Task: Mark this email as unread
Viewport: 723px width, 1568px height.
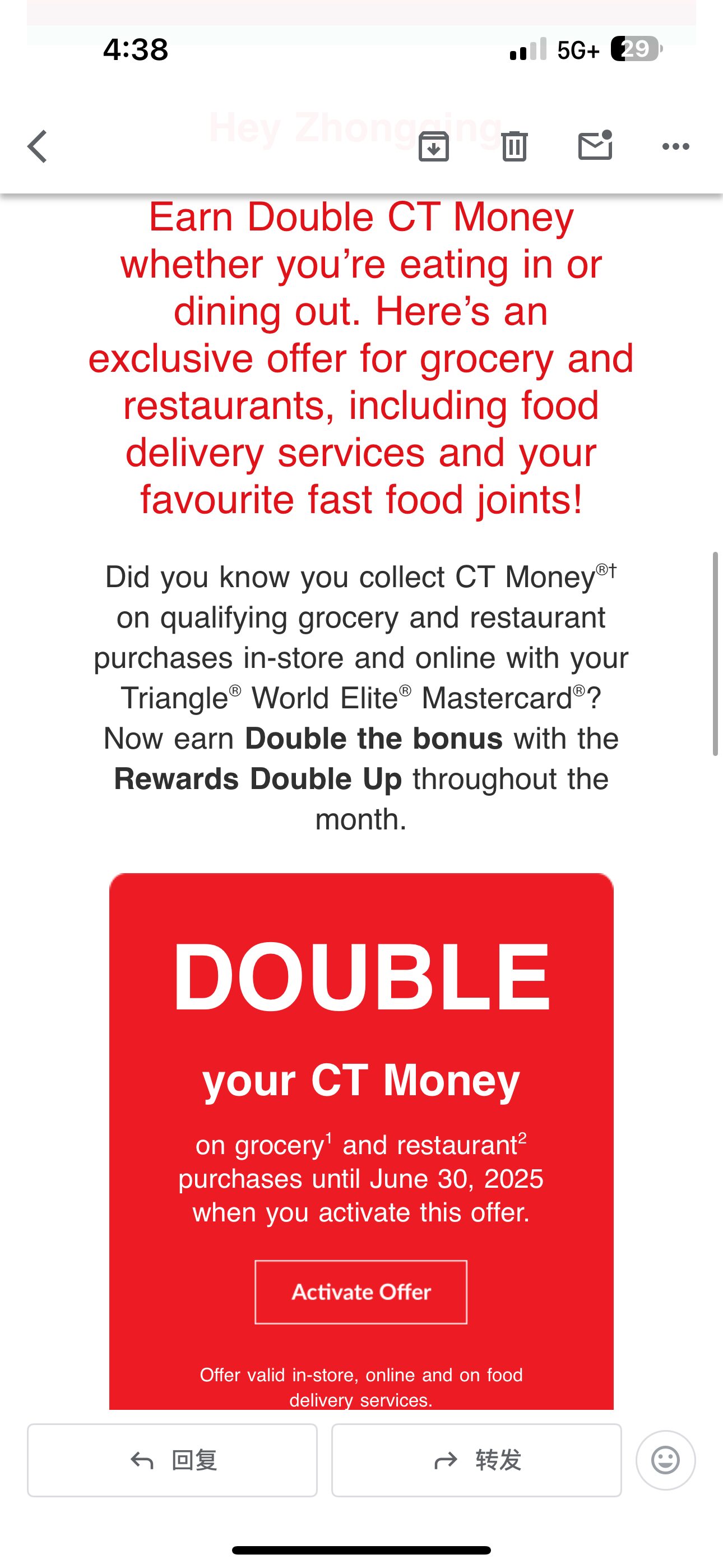Action: 595,146
